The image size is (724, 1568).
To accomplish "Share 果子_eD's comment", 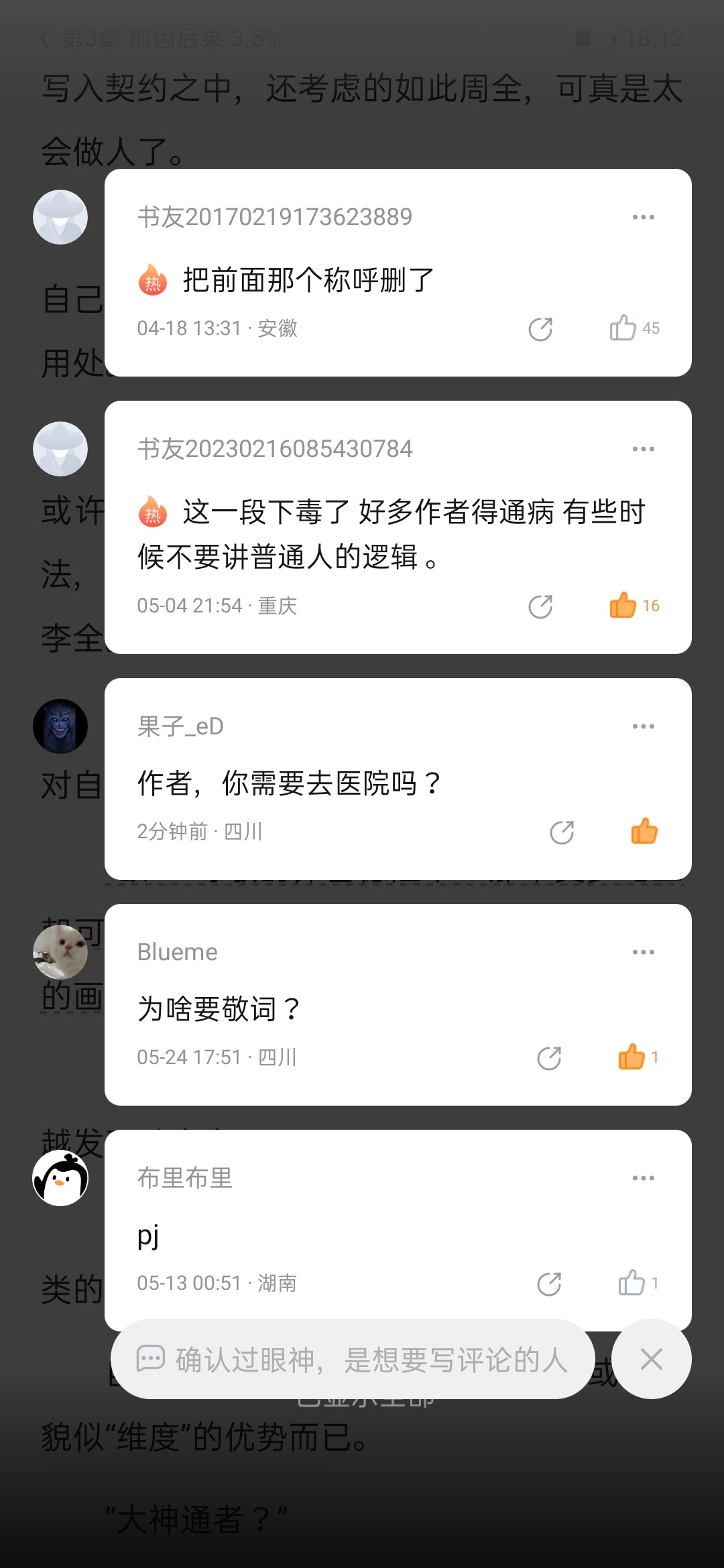I will (562, 832).
